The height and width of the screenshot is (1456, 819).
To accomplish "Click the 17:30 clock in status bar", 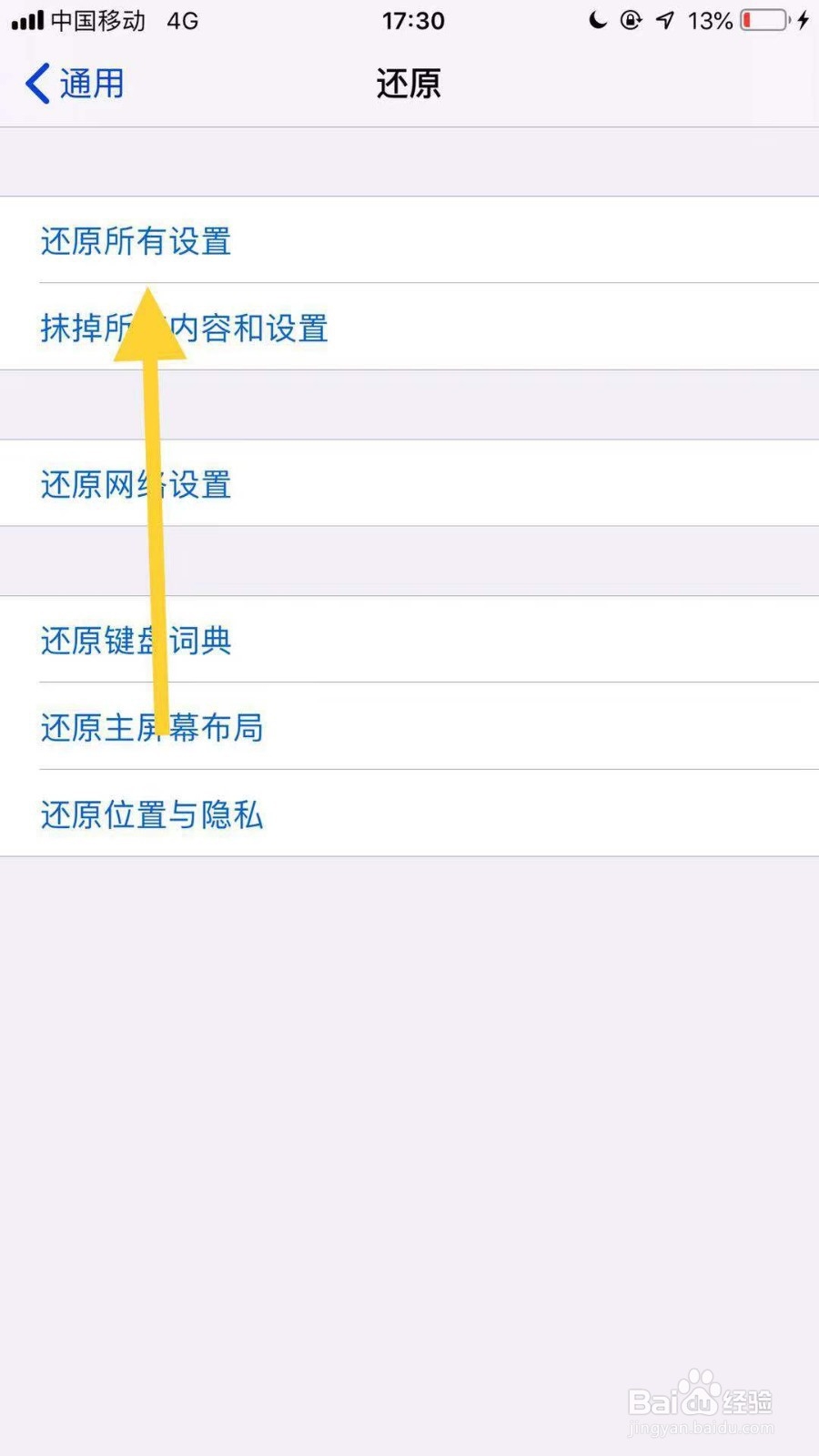I will (414, 20).
